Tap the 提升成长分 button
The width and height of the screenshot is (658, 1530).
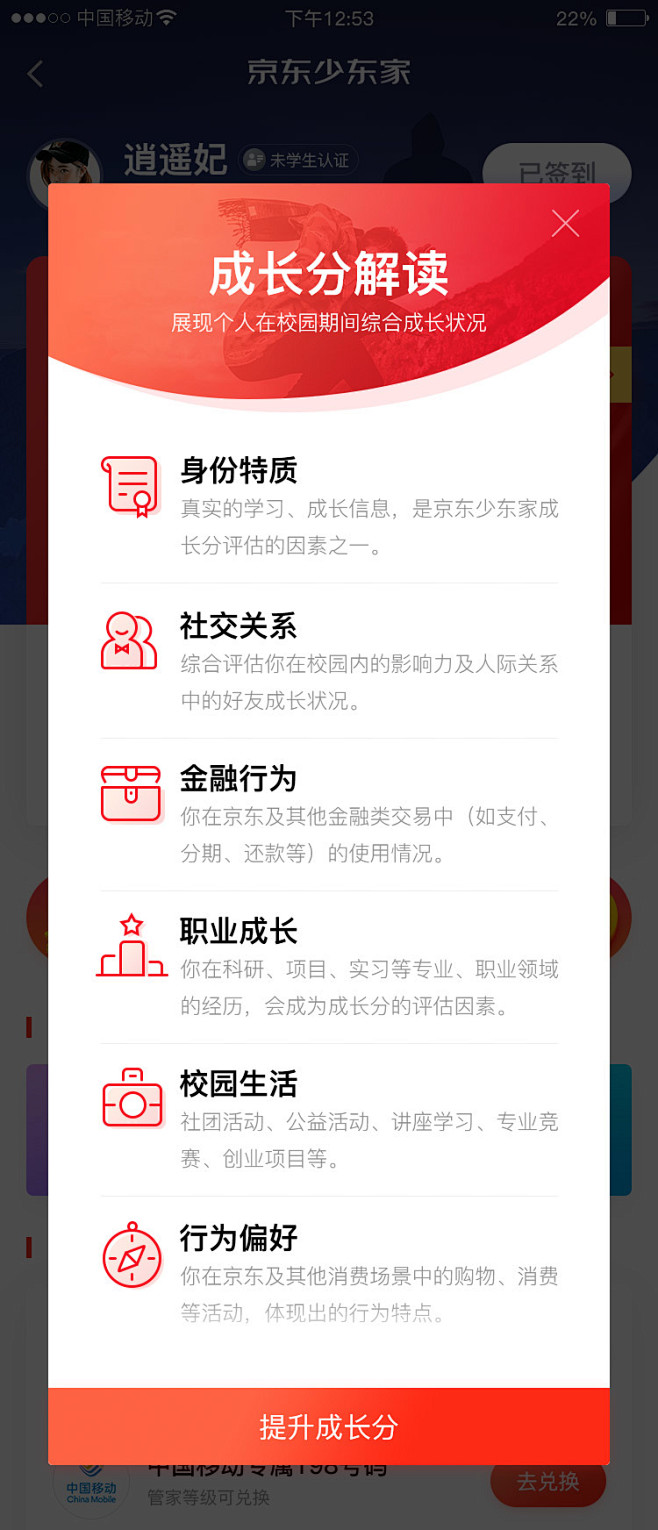(x=329, y=1426)
